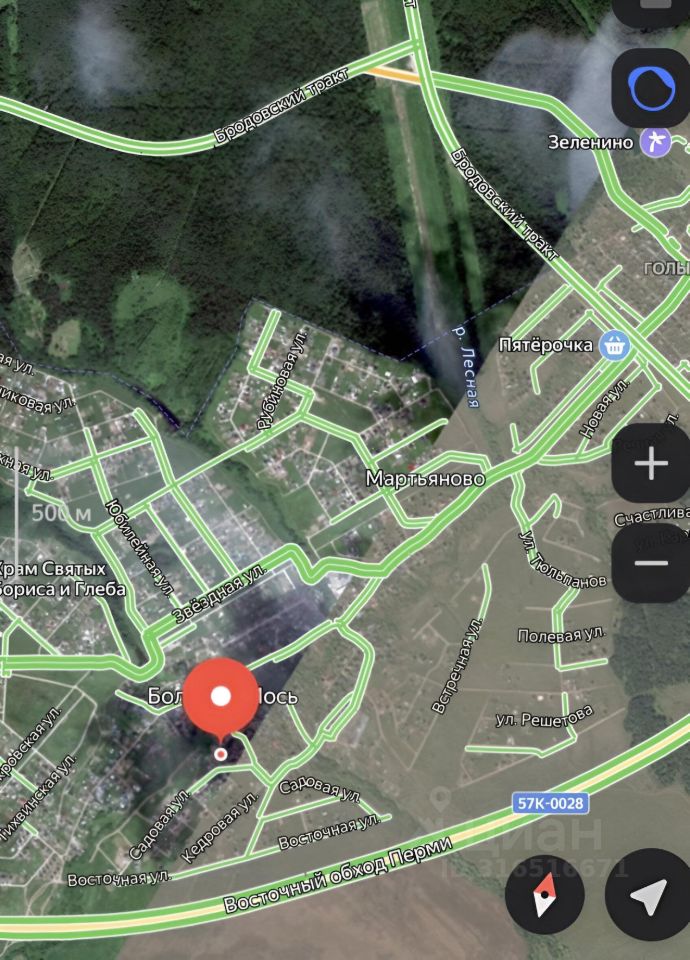Zoom out of the map
Screen dimensions: 690x960
pyautogui.click(x=651, y=564)
